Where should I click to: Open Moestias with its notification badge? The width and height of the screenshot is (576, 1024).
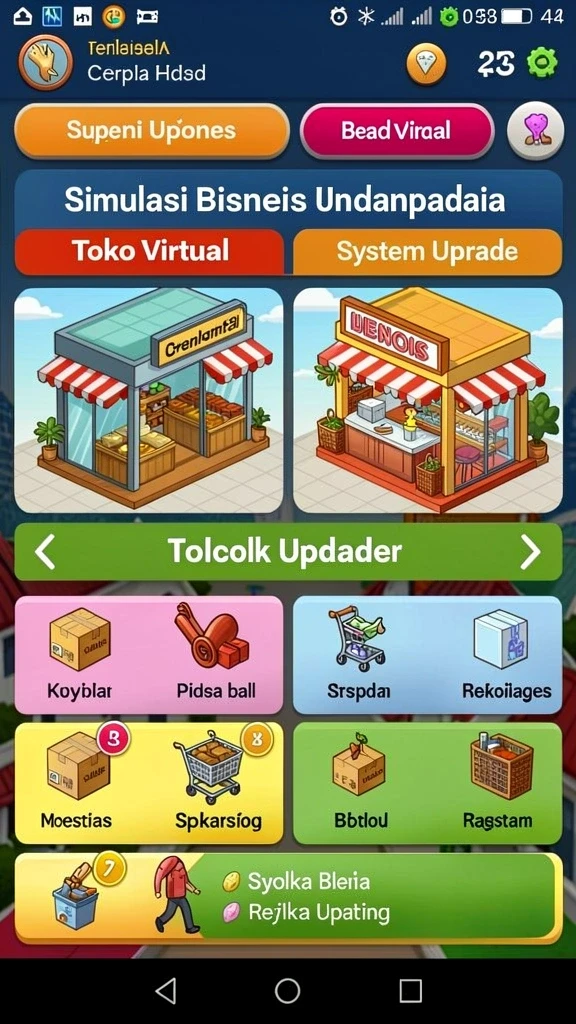pos(77,780)
